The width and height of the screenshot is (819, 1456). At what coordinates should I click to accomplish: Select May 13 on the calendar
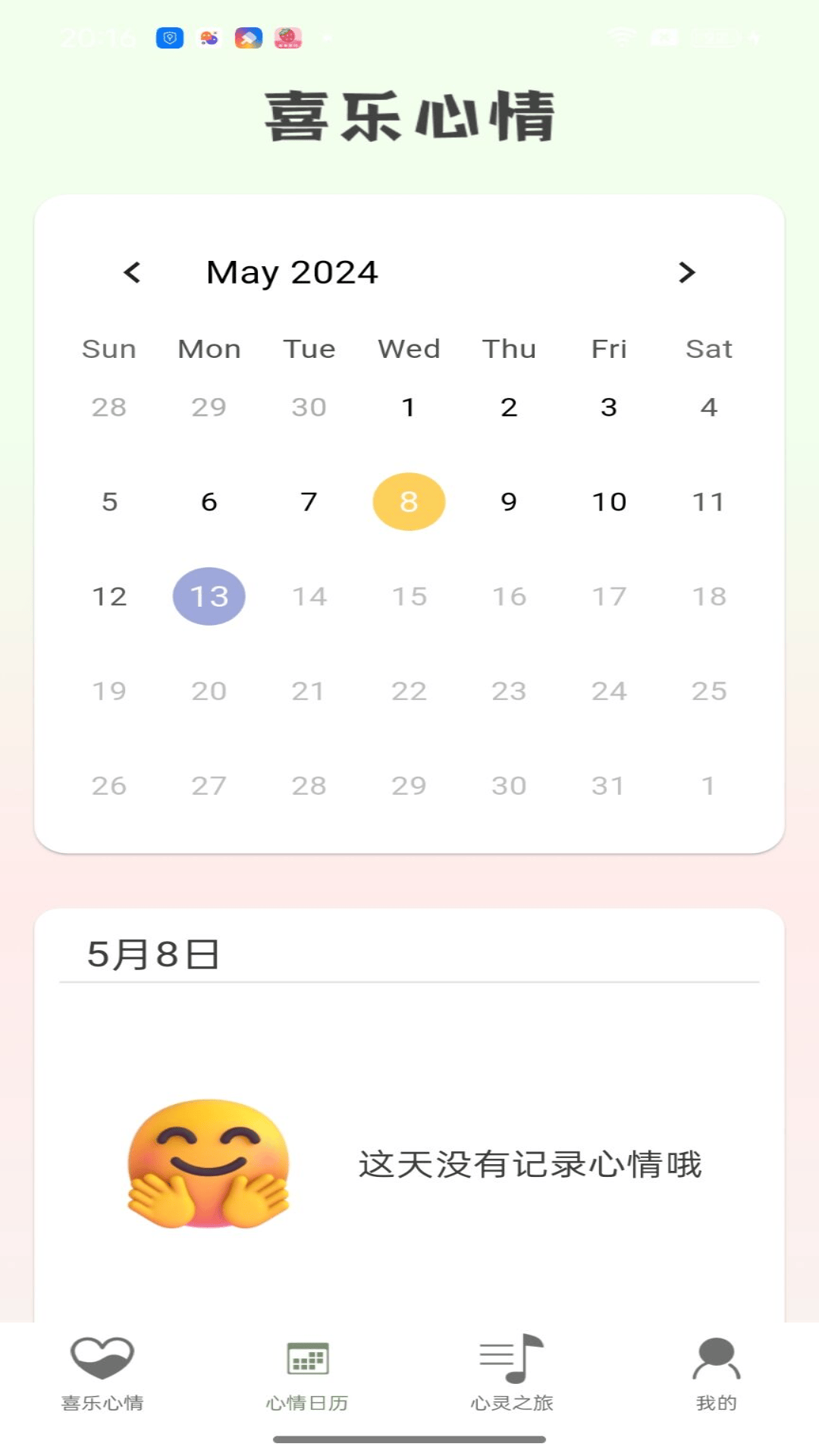pyautogui.click(x=209, y=596)
